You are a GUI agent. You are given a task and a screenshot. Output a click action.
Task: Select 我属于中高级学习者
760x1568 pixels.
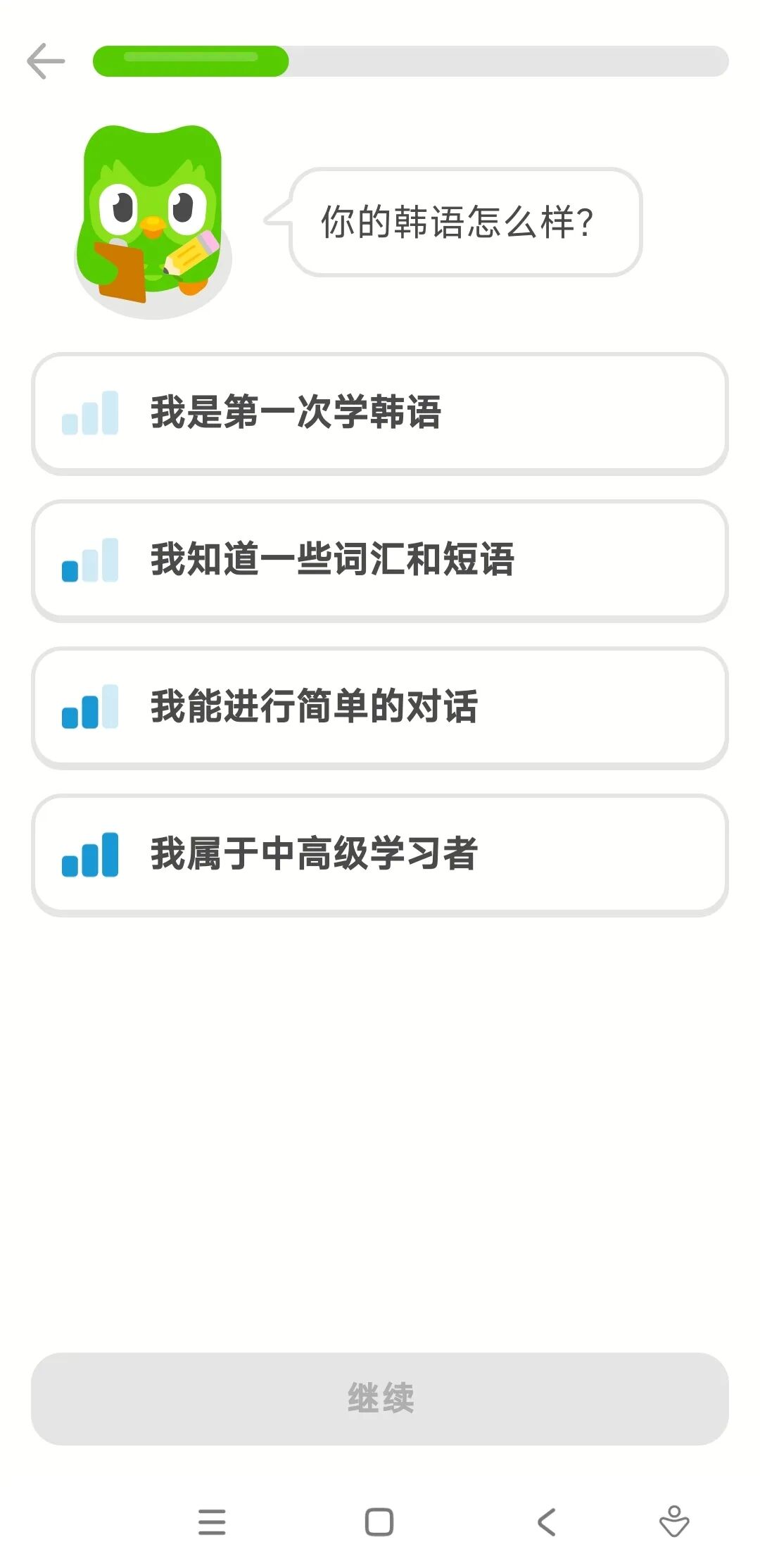380,854
